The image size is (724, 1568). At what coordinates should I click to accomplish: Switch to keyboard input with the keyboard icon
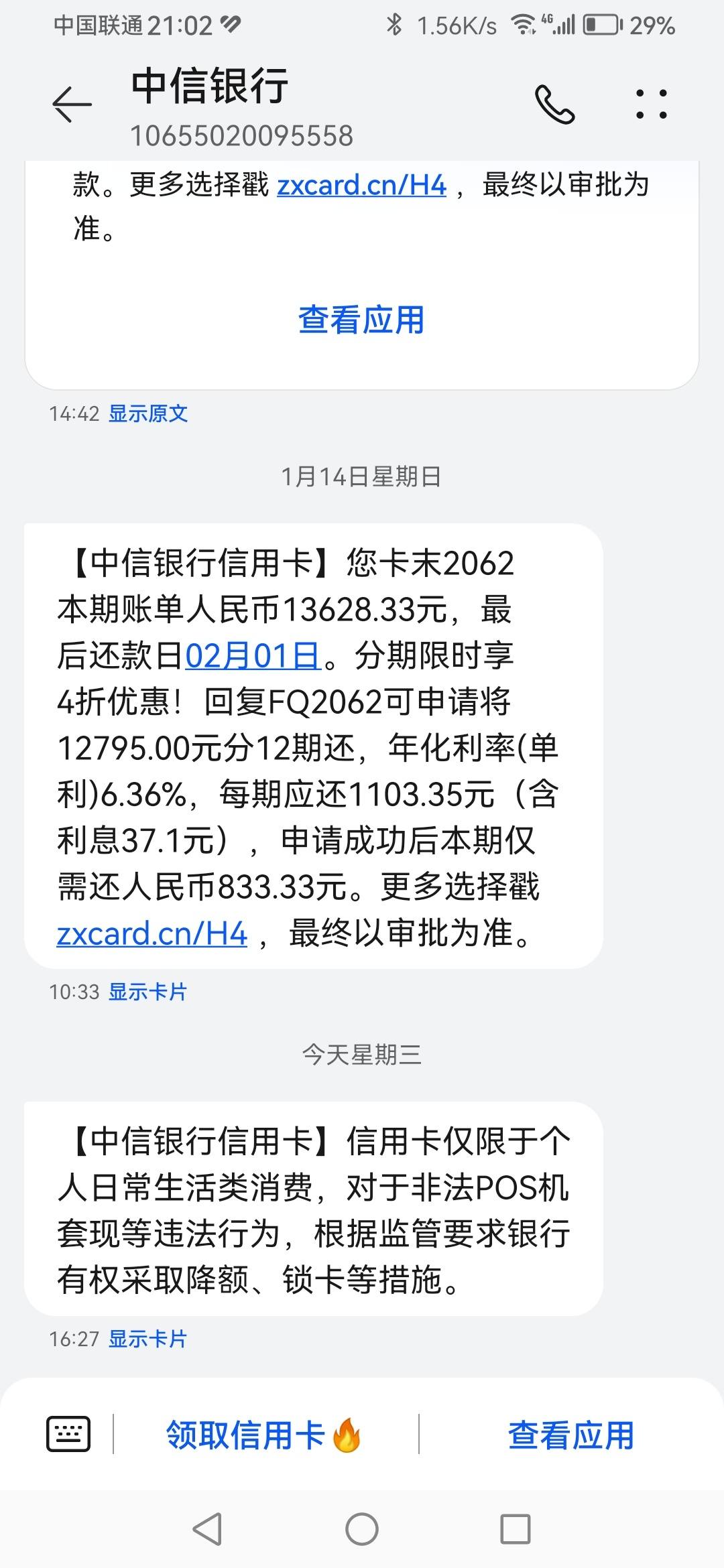pyautogui.click(x=68, y=1434)
